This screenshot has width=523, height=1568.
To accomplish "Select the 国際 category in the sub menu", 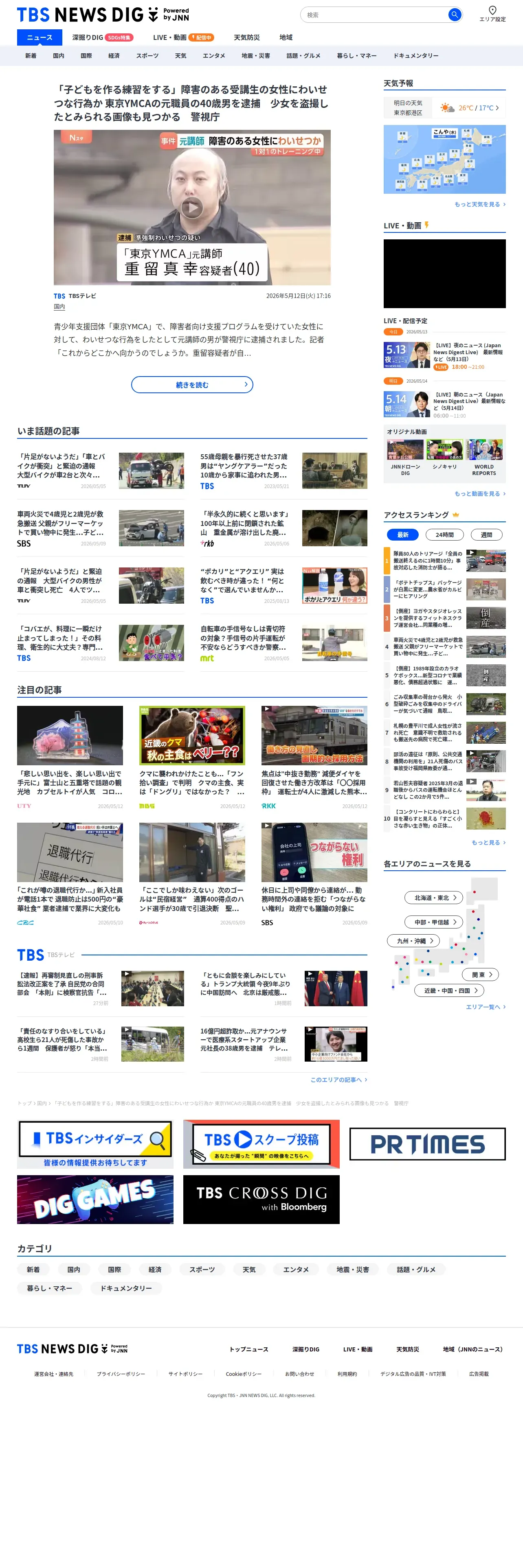I will (86, 55).
